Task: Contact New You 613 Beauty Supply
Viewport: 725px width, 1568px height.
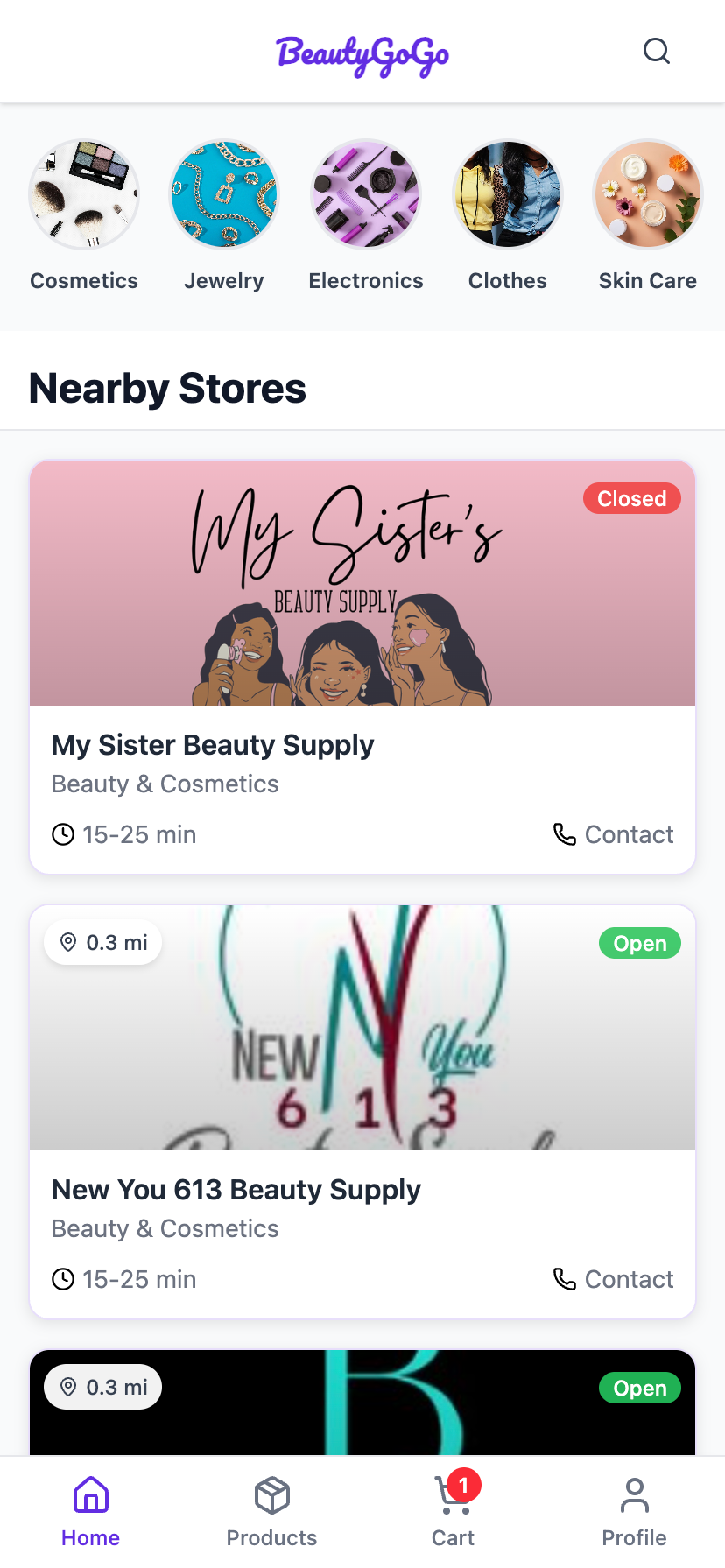Action: pos(563,1279)
